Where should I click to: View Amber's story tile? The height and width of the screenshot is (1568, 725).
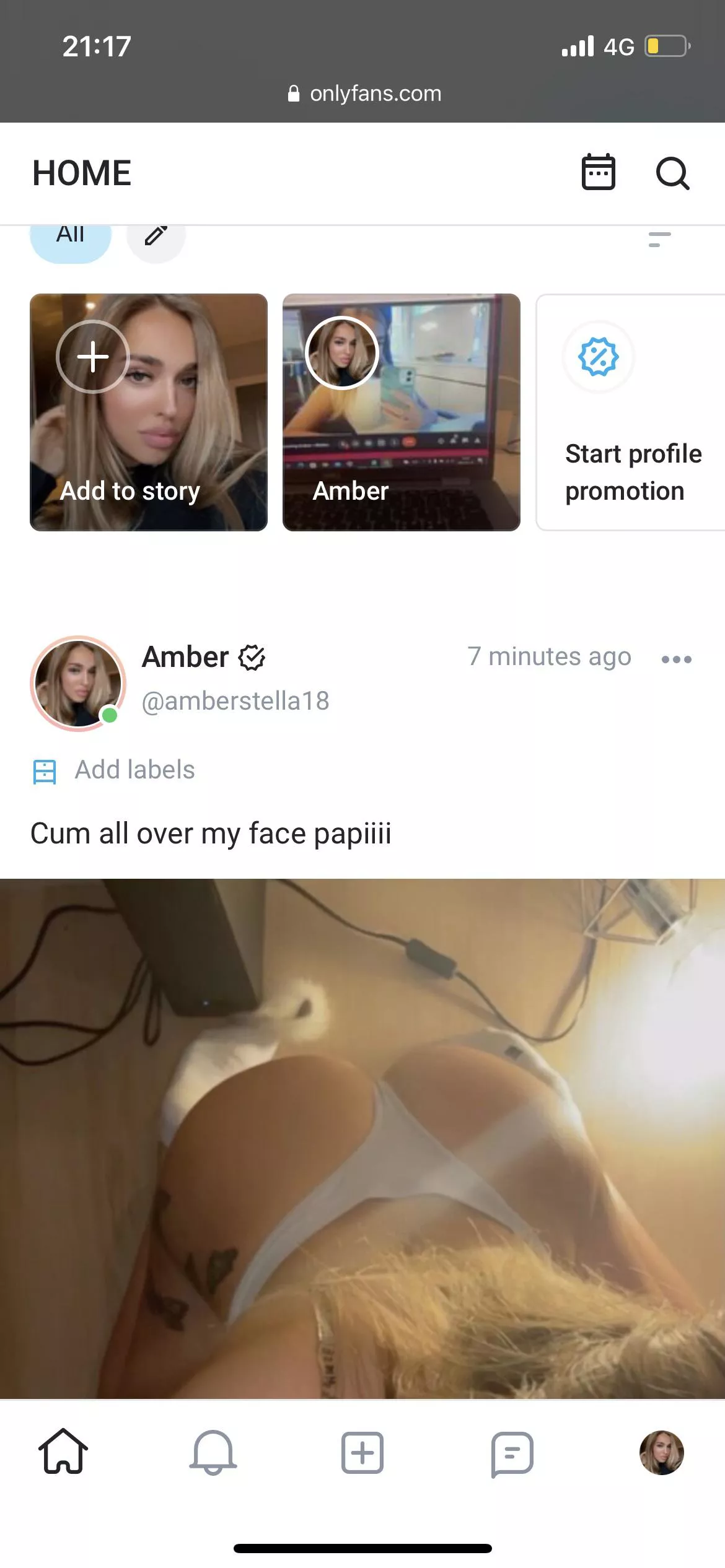tap(401, 412)
